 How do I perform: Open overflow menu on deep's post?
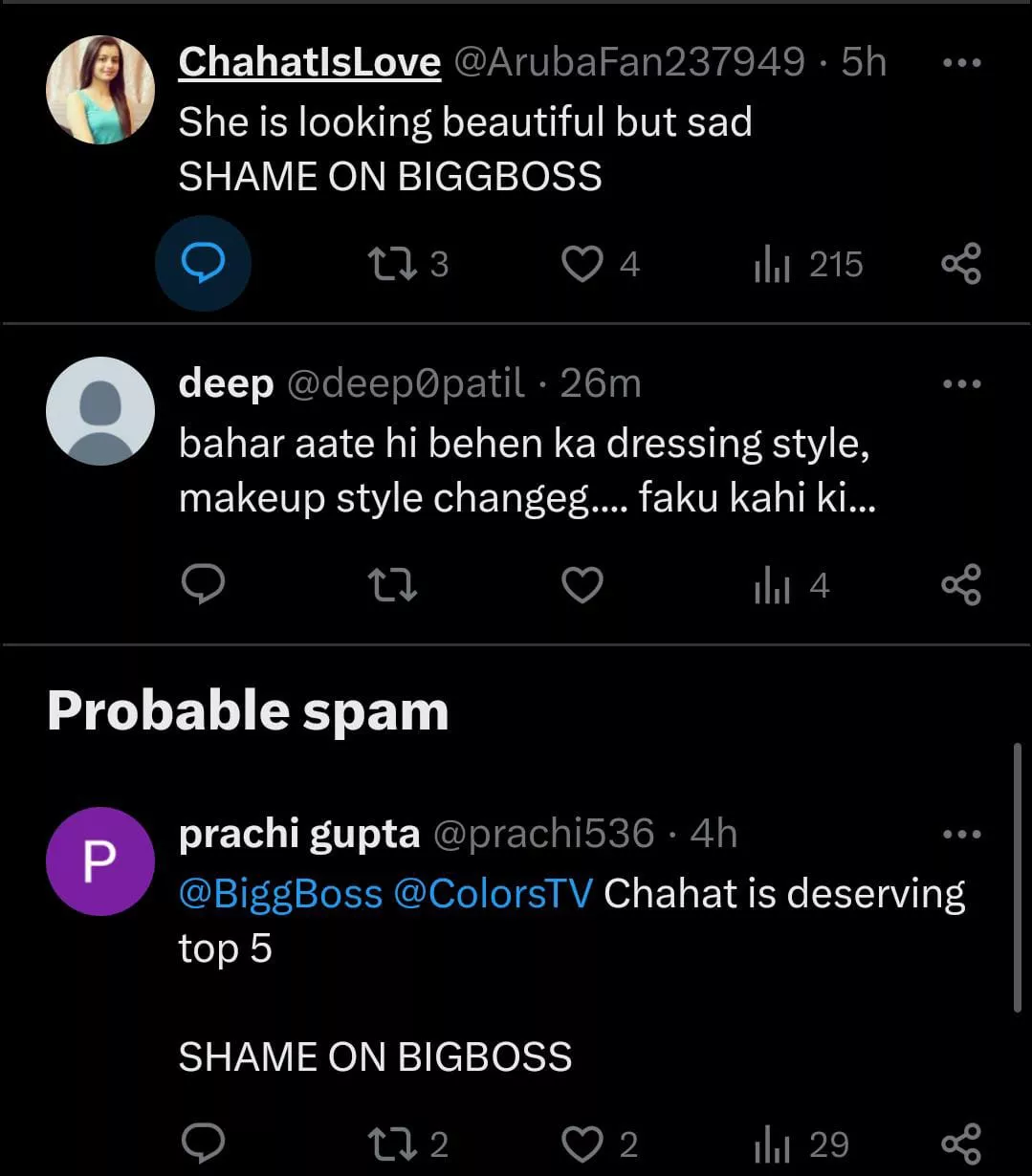(x=961, y=384)
